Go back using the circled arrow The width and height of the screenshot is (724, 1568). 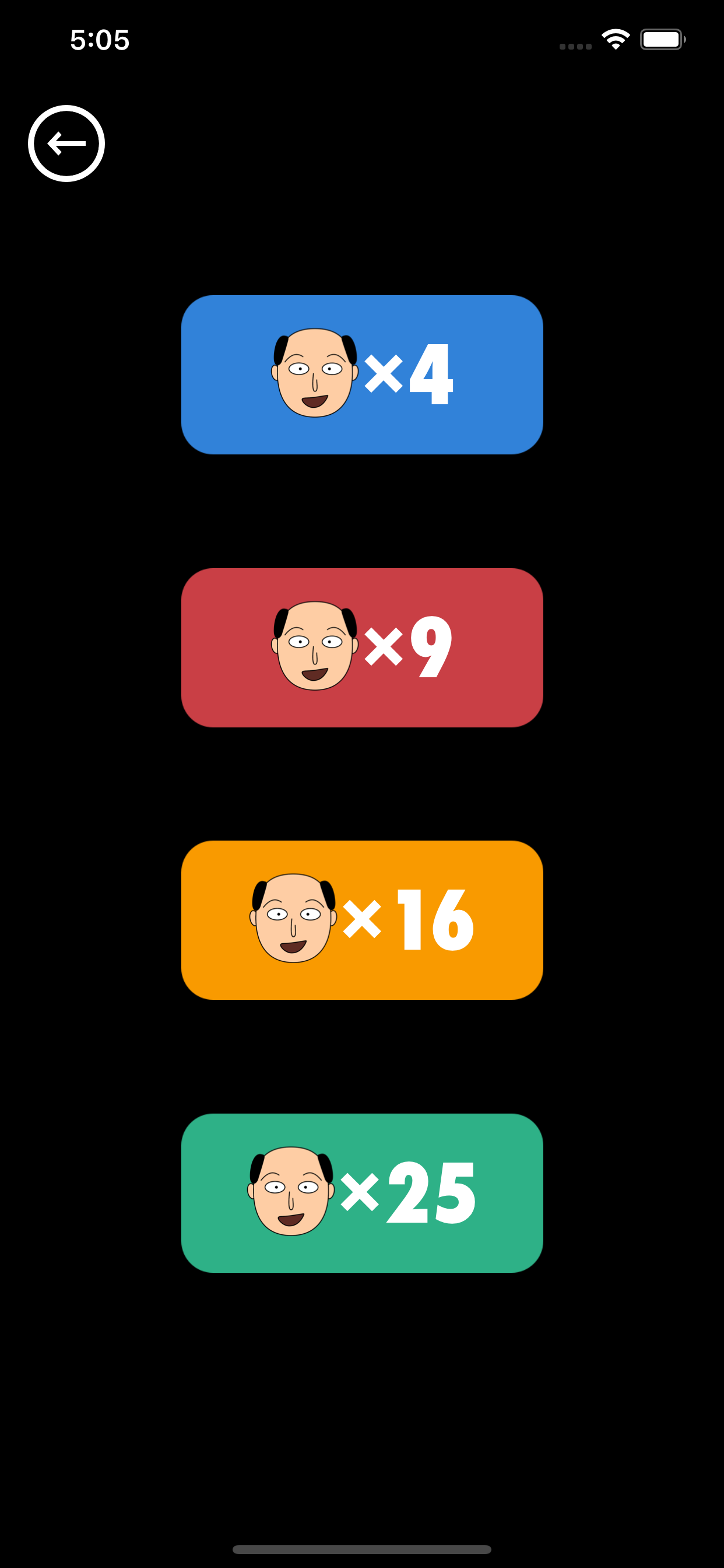[x=66, y=143]
